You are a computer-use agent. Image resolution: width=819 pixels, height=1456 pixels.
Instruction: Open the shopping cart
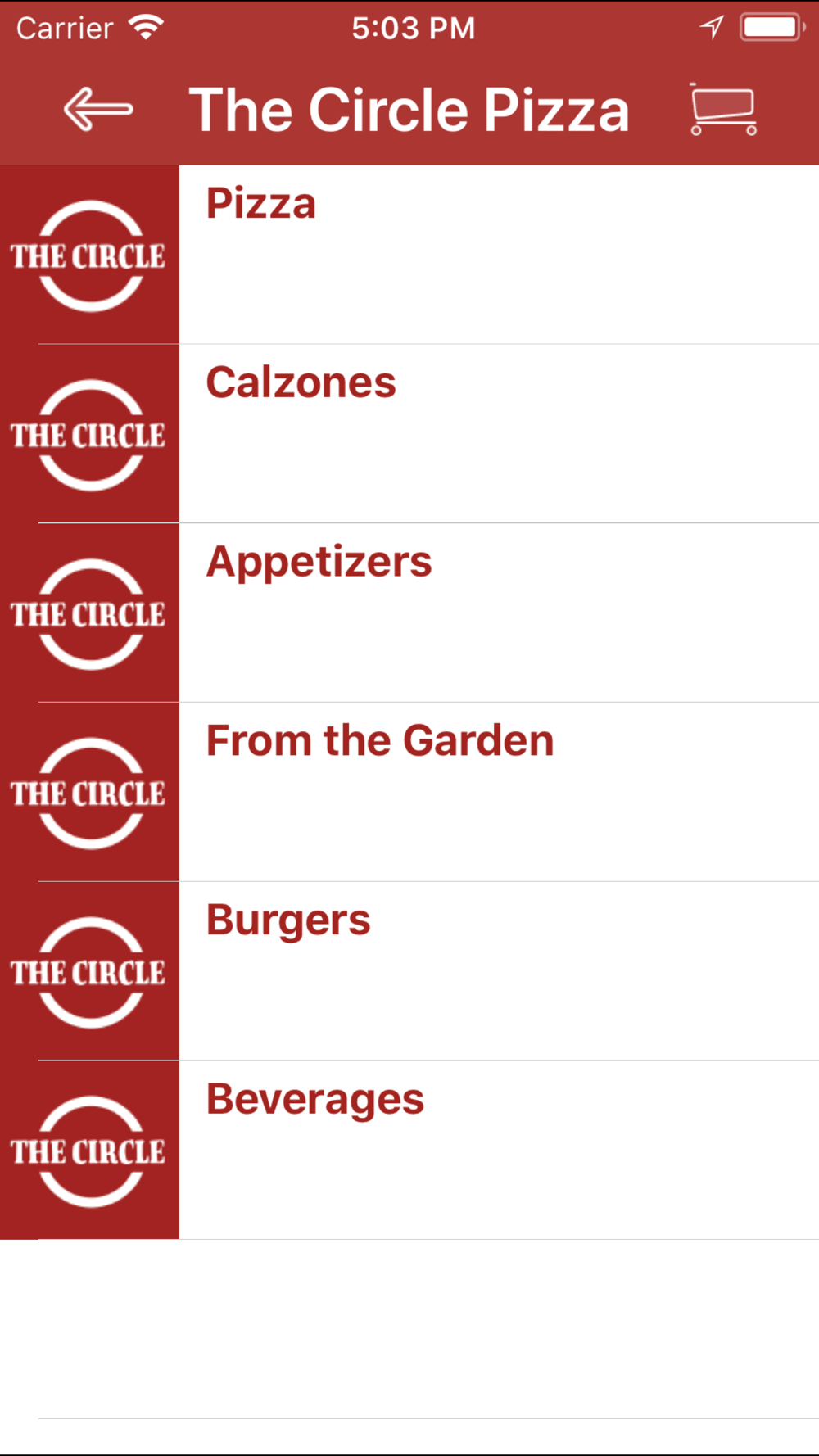pyautogui.click(x=723, y=109)
